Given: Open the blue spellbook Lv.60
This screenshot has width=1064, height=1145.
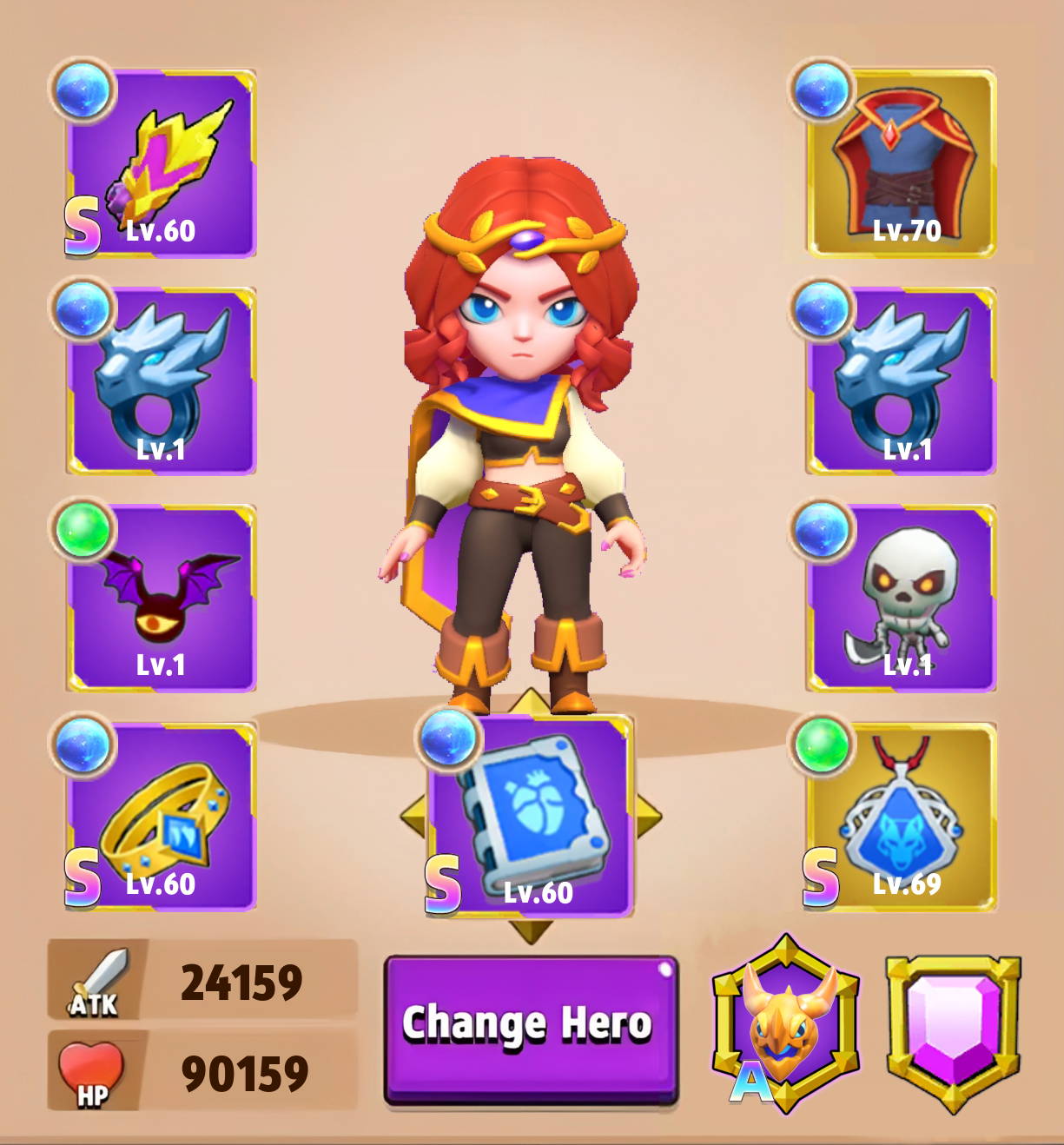Looking at the screenshot, I should [x=530, y=817].
